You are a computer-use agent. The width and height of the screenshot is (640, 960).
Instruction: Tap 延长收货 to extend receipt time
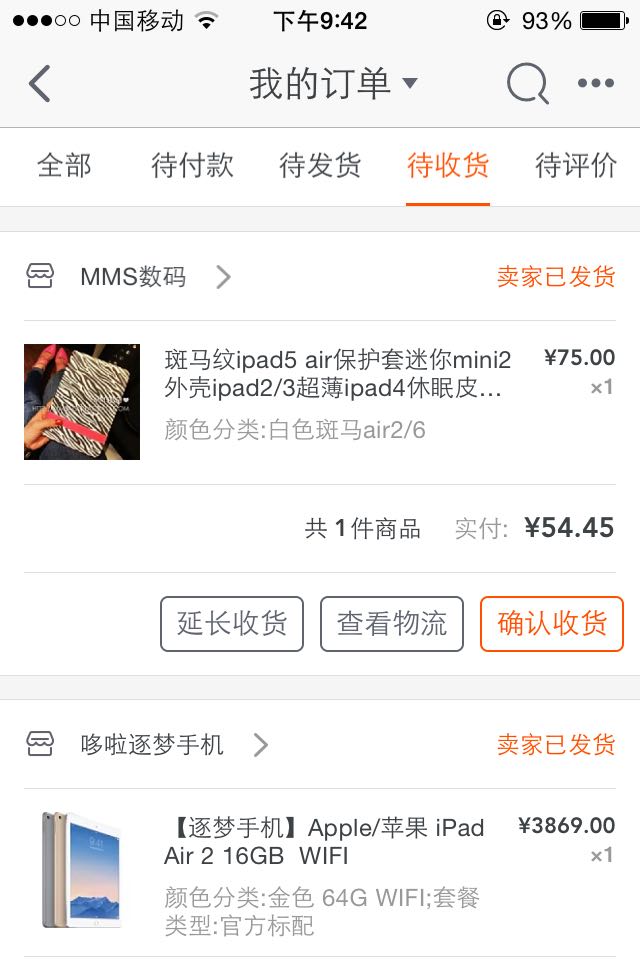click(x=232, y=624)
